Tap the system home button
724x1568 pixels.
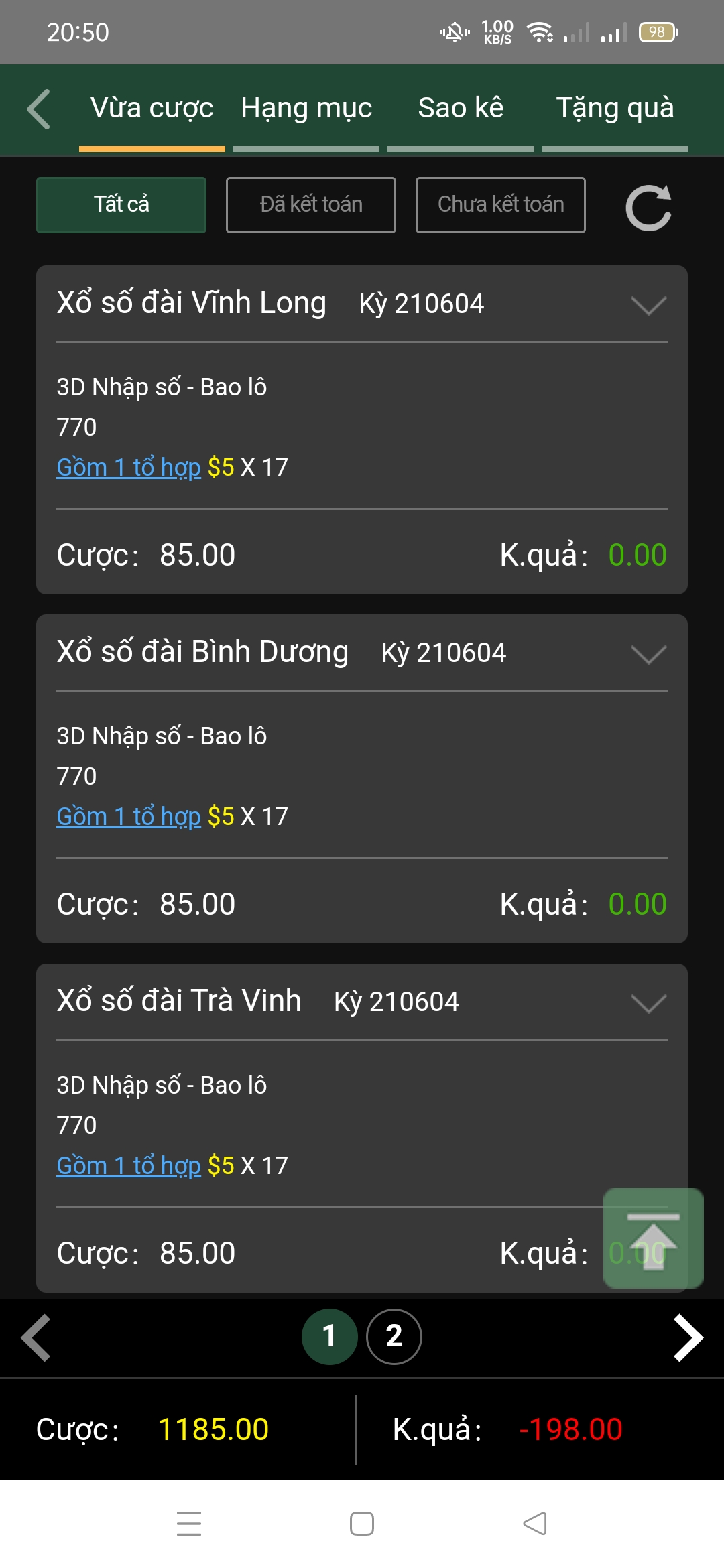pos(362,1524)
